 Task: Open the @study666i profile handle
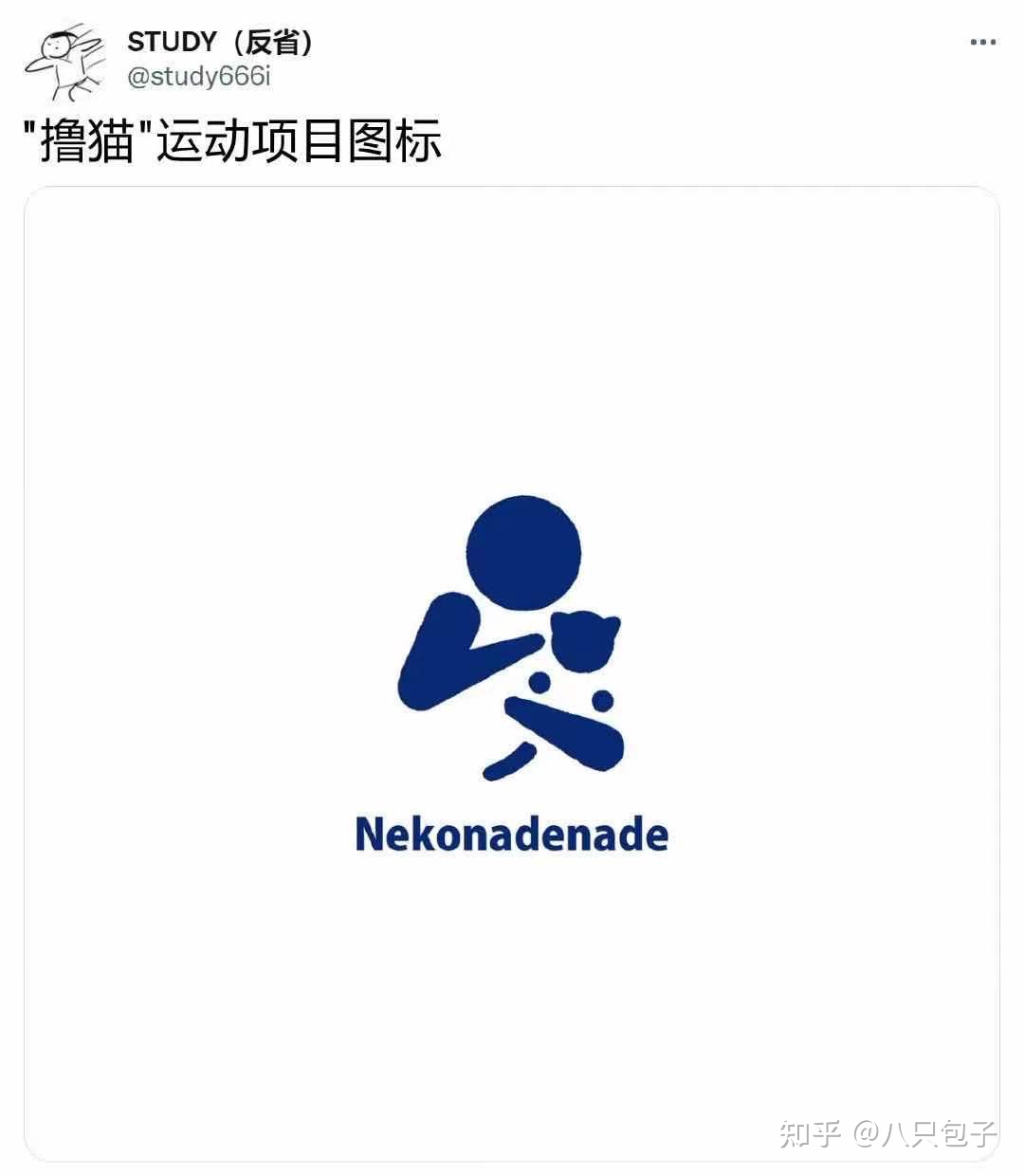click(x=199, y=77)
